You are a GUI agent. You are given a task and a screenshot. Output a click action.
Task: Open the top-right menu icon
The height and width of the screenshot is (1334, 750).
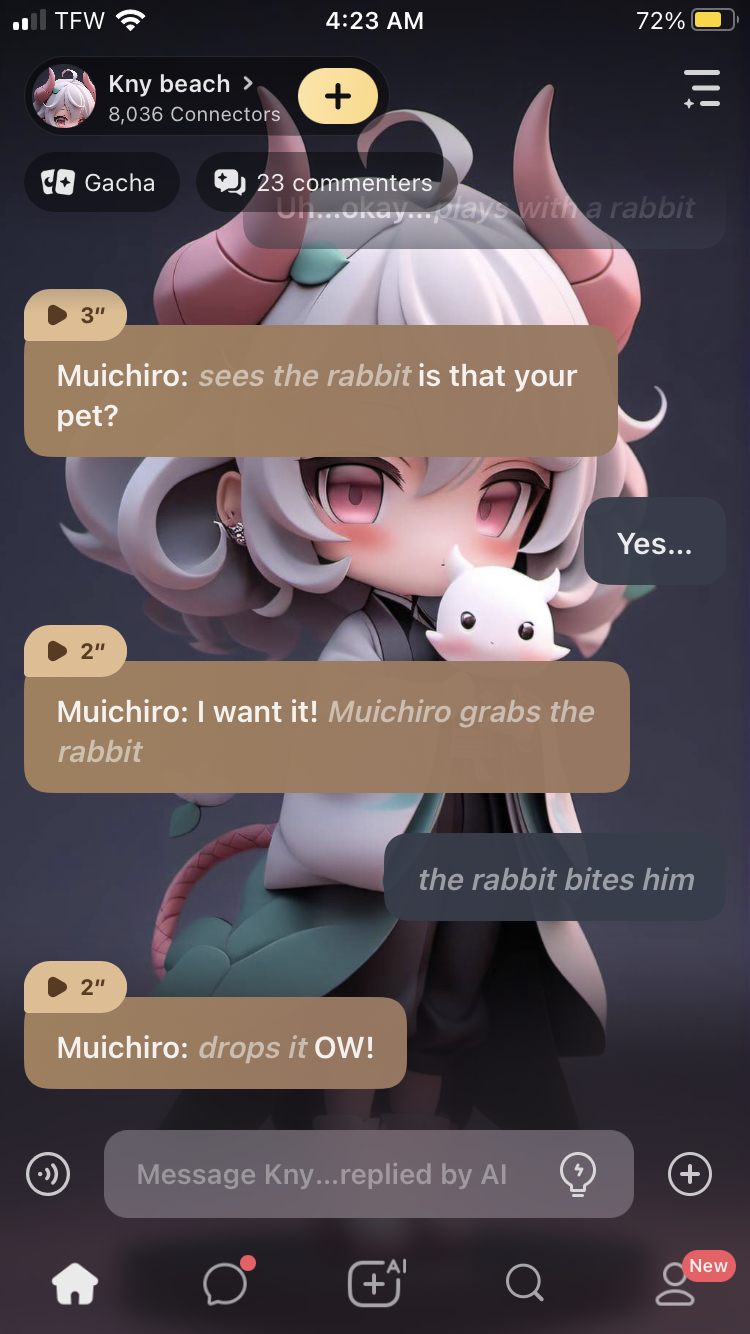click(x=701, y=89)
